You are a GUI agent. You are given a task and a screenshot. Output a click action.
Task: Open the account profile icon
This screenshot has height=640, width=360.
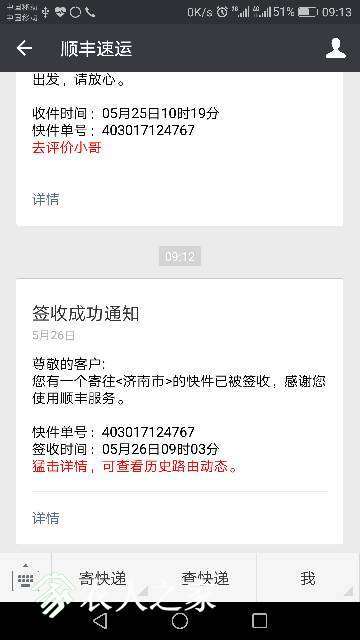click(x=336, y=48)
